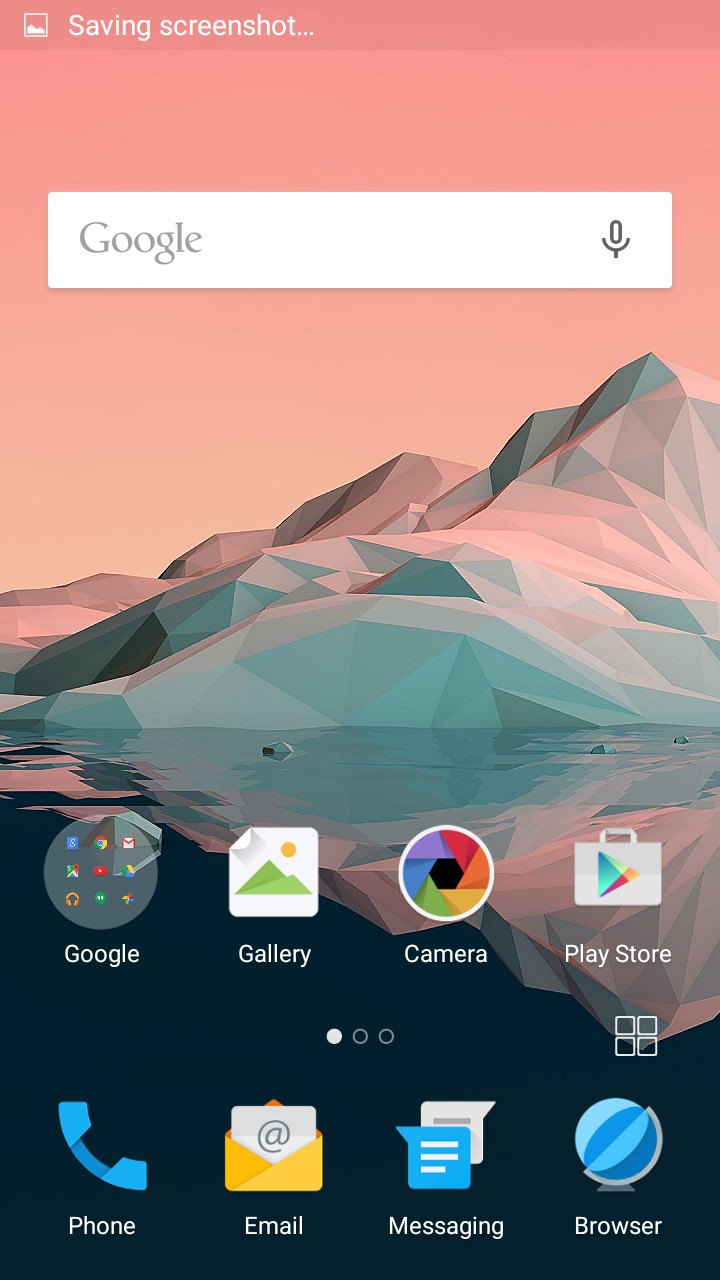This screenshot has width=720, height=1280.
Task: Open the Messaging app
Action: (x=446, y=1146)
